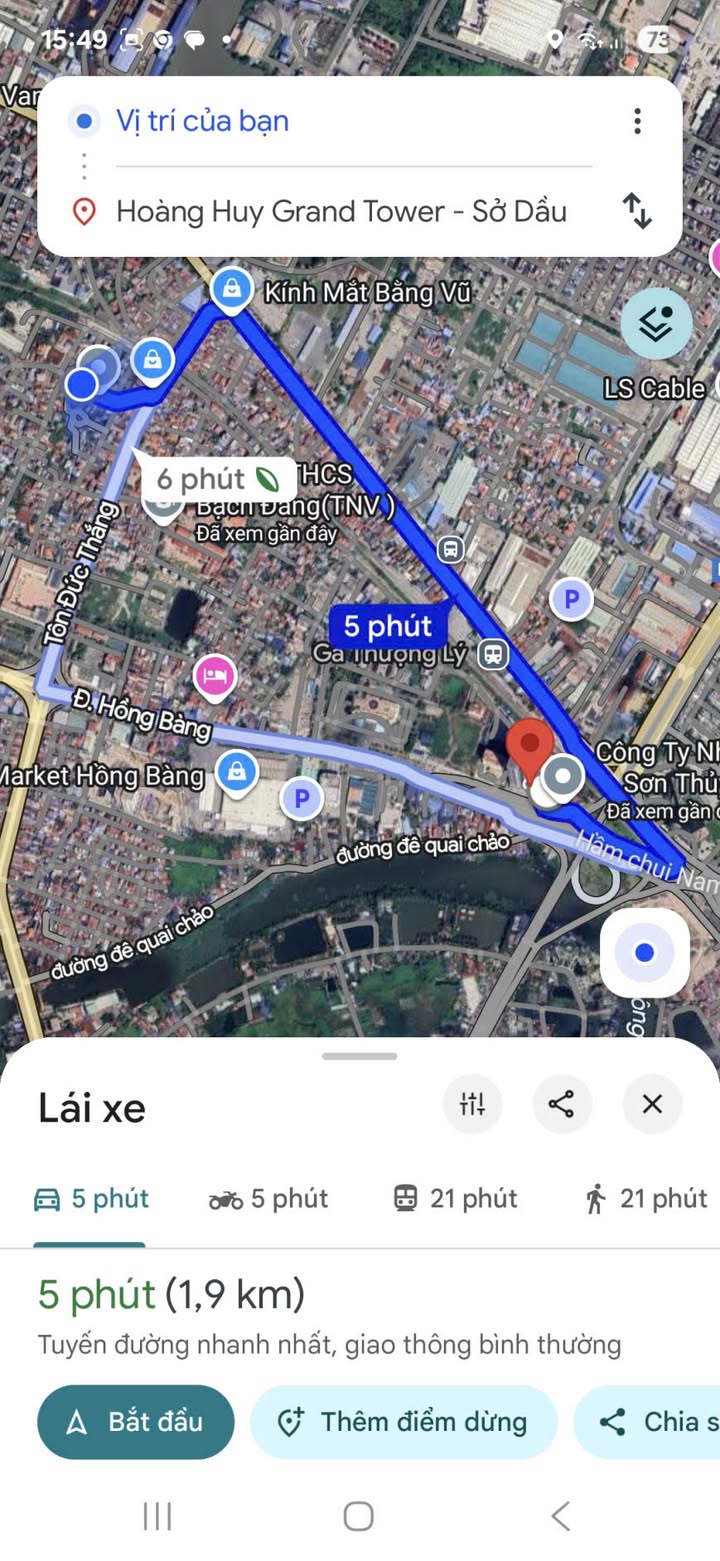The width and height of the screenshot is (720, 1561).
Task: Open route options filter settings
Action: [472, 1104]
